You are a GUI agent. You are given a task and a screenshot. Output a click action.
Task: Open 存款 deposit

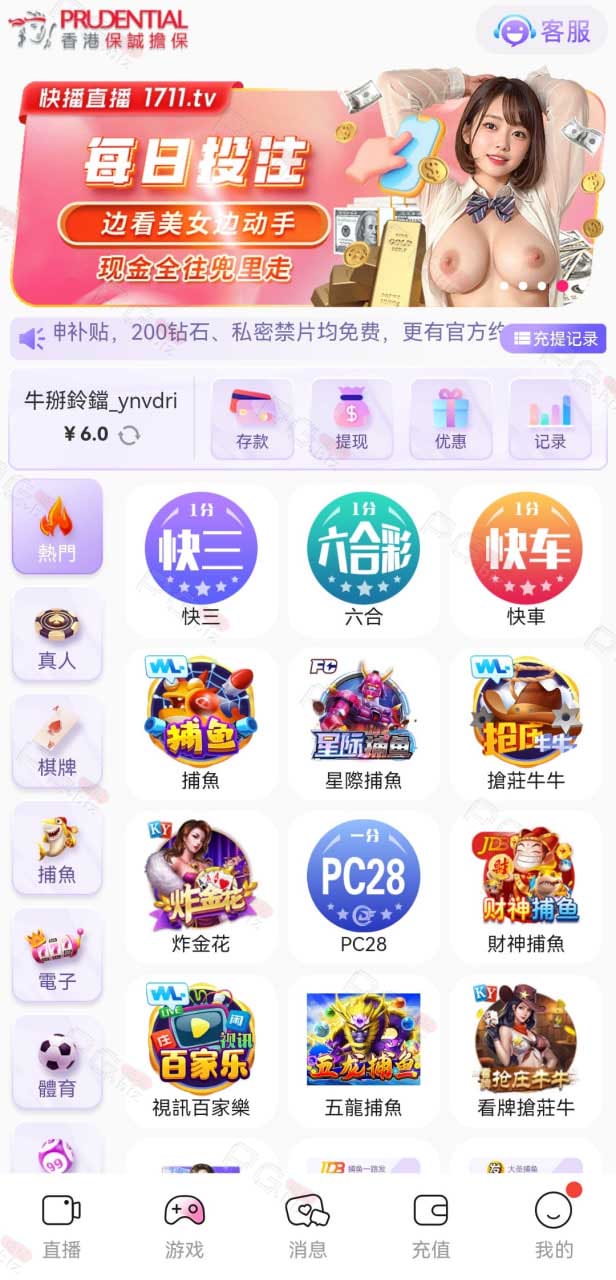(252, 419)
